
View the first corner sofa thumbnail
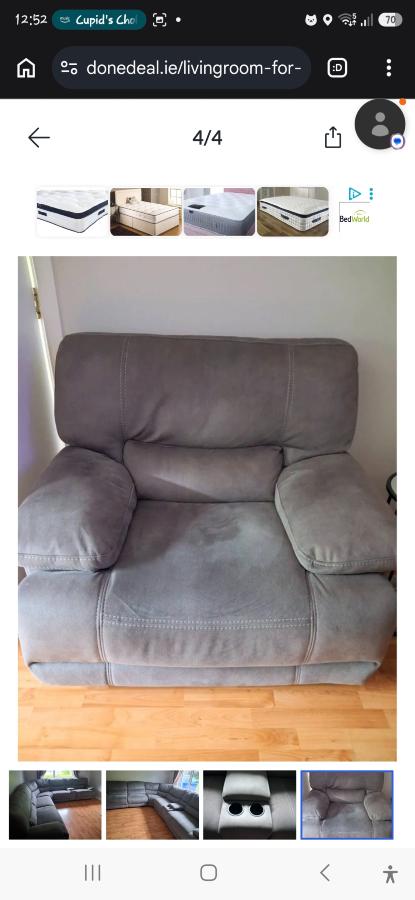pos(55,805)
